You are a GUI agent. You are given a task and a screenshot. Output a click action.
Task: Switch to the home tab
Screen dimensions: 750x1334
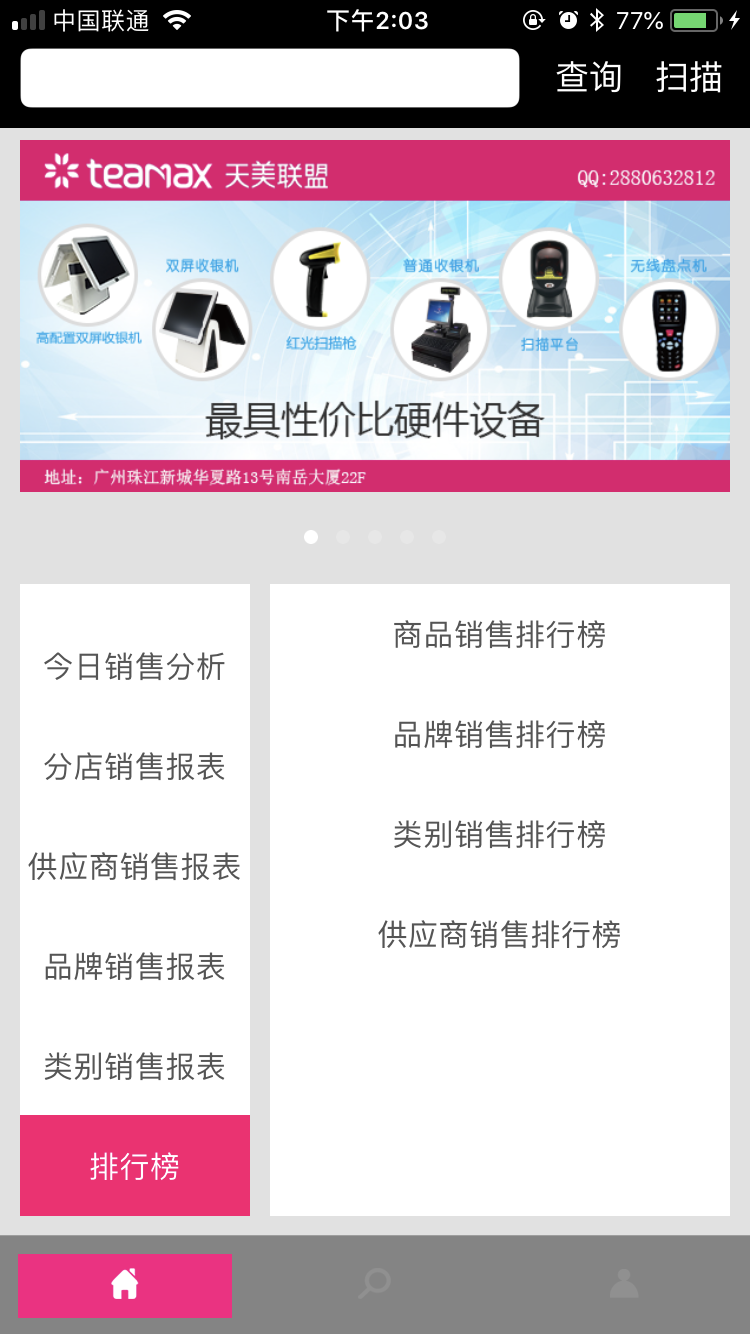point(125,1285)
